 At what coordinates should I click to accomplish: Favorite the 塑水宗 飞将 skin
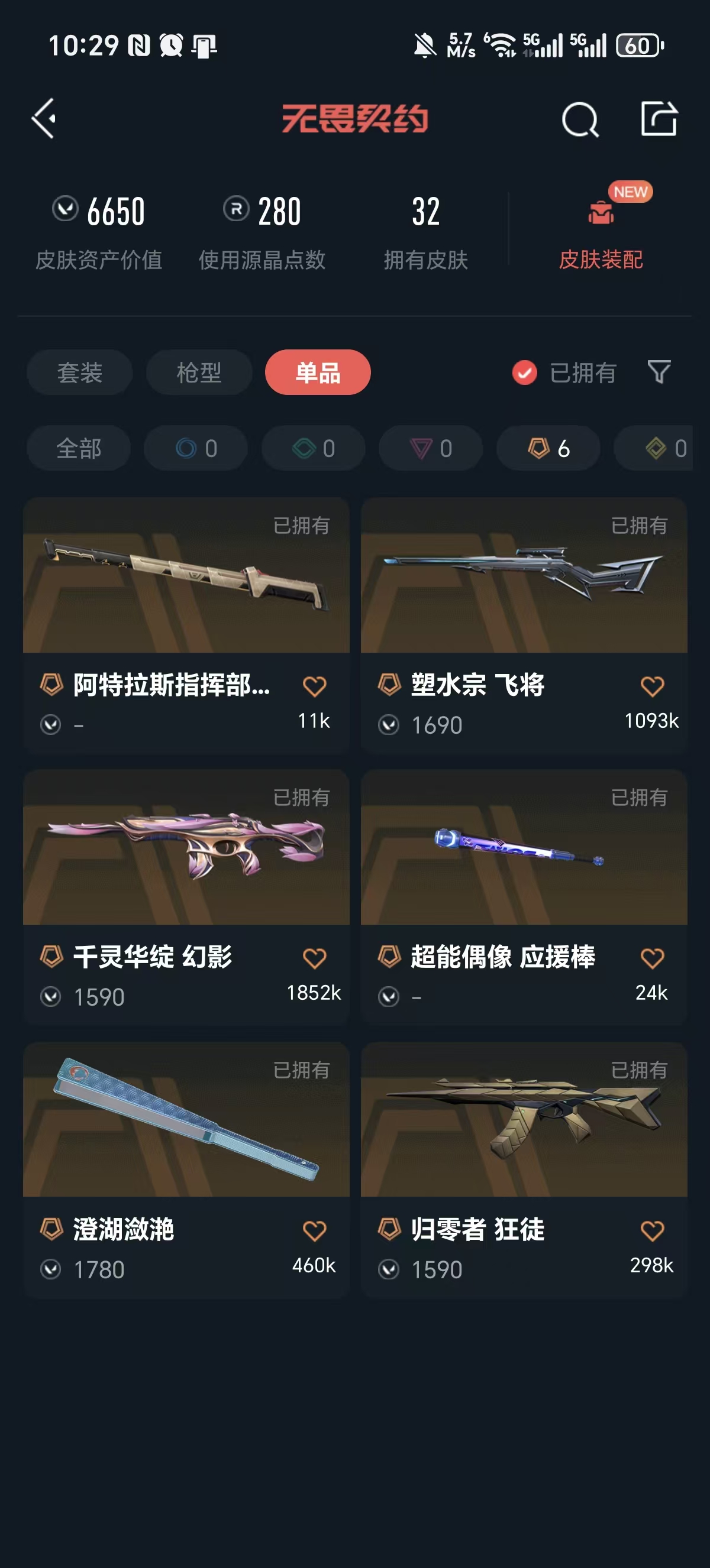652,686
